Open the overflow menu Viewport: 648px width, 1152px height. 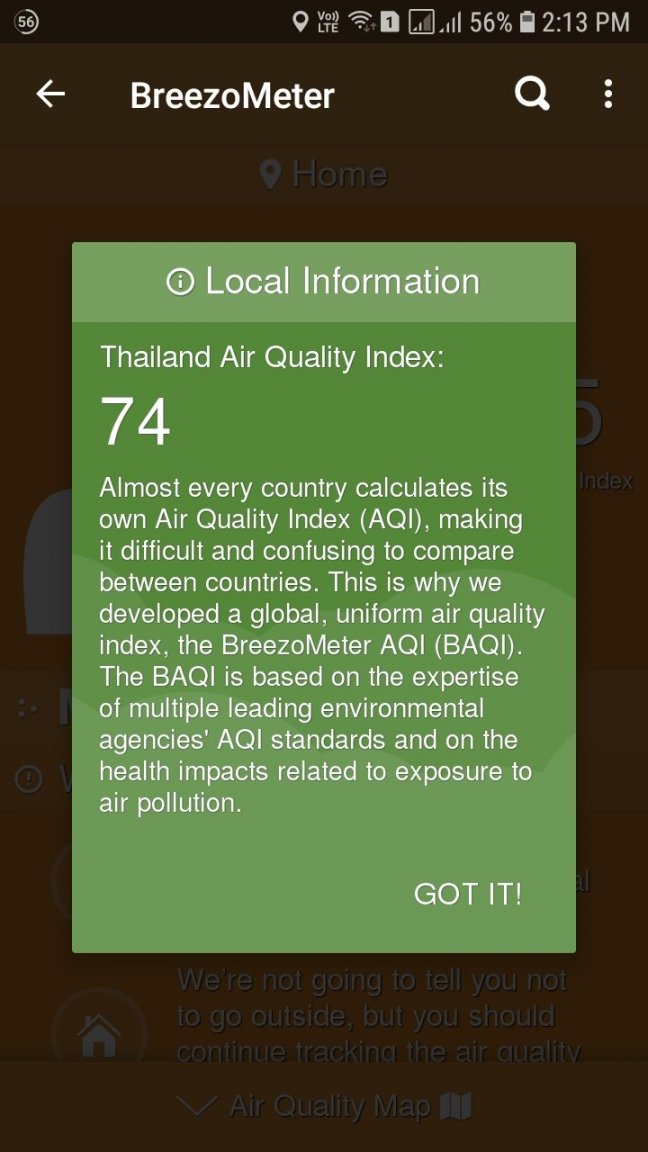tap(608, 95)
